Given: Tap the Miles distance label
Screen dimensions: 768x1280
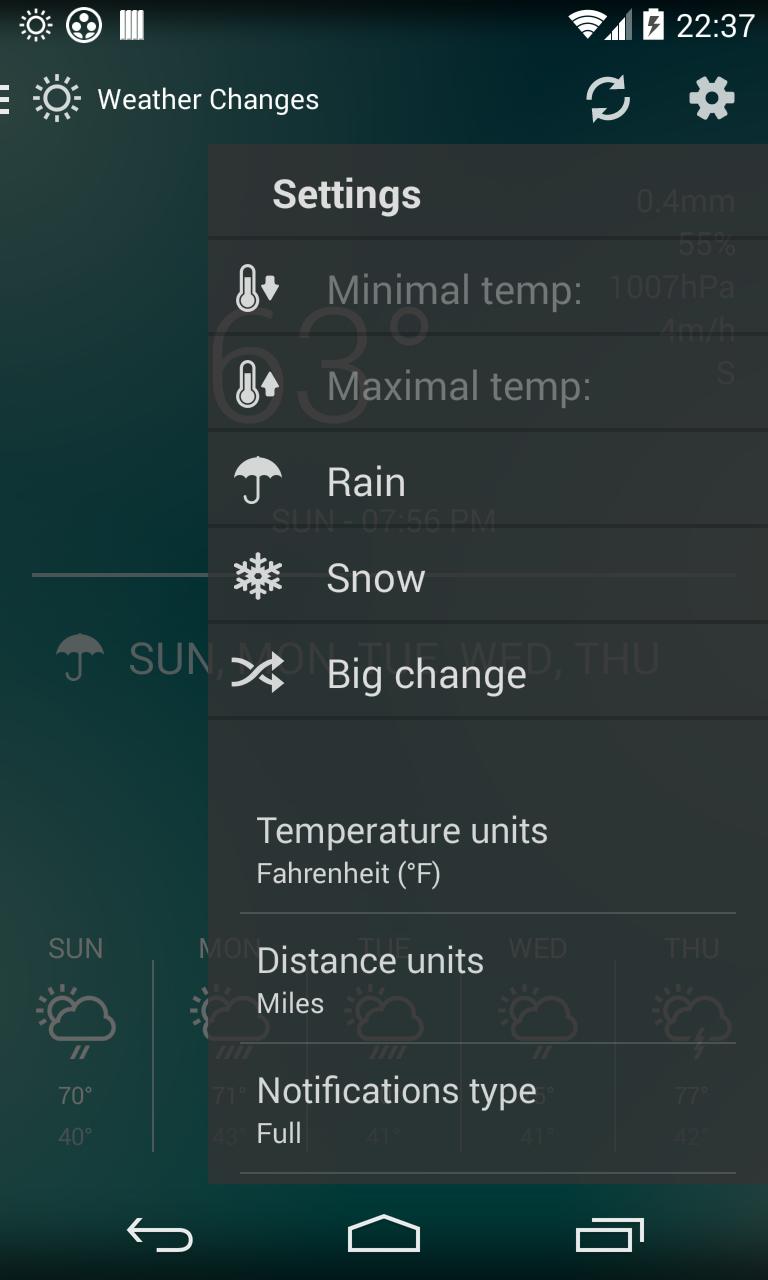Looking at the screenshot, I should coord(289,1003).
